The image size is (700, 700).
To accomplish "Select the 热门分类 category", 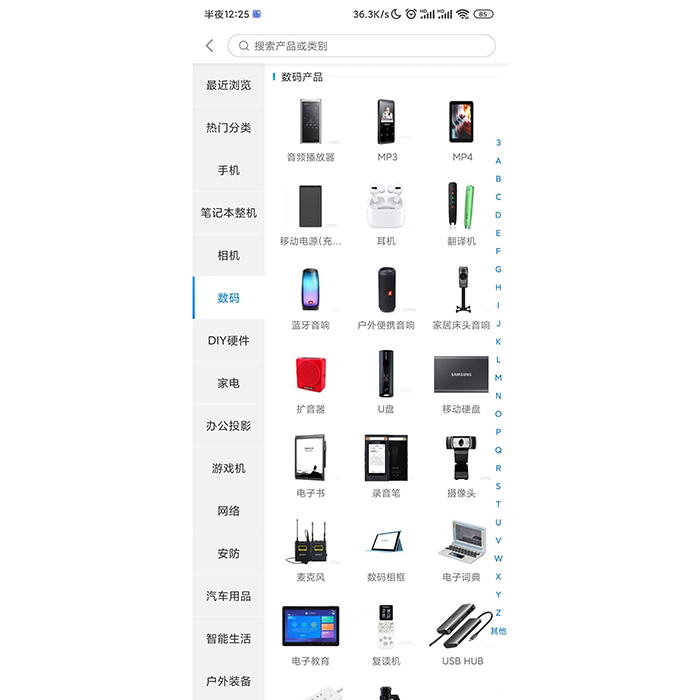I will coord(229,128).
